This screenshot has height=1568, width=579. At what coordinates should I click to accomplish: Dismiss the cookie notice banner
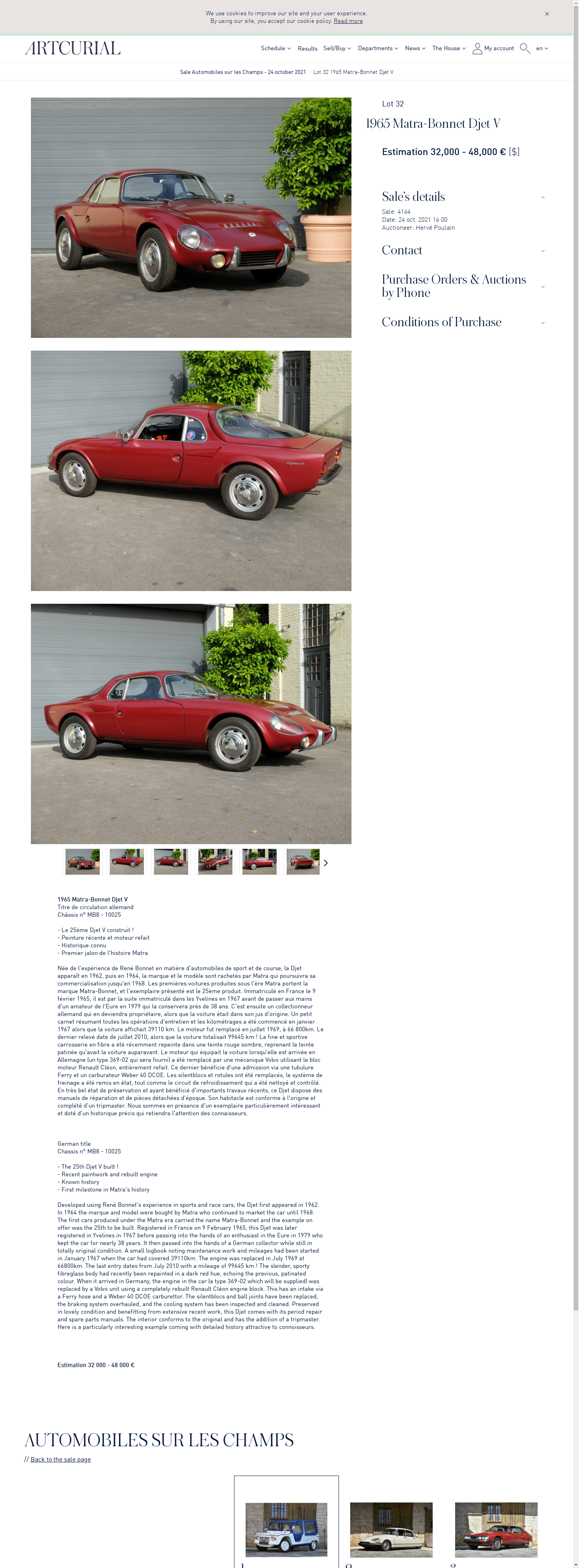(547, 14)
